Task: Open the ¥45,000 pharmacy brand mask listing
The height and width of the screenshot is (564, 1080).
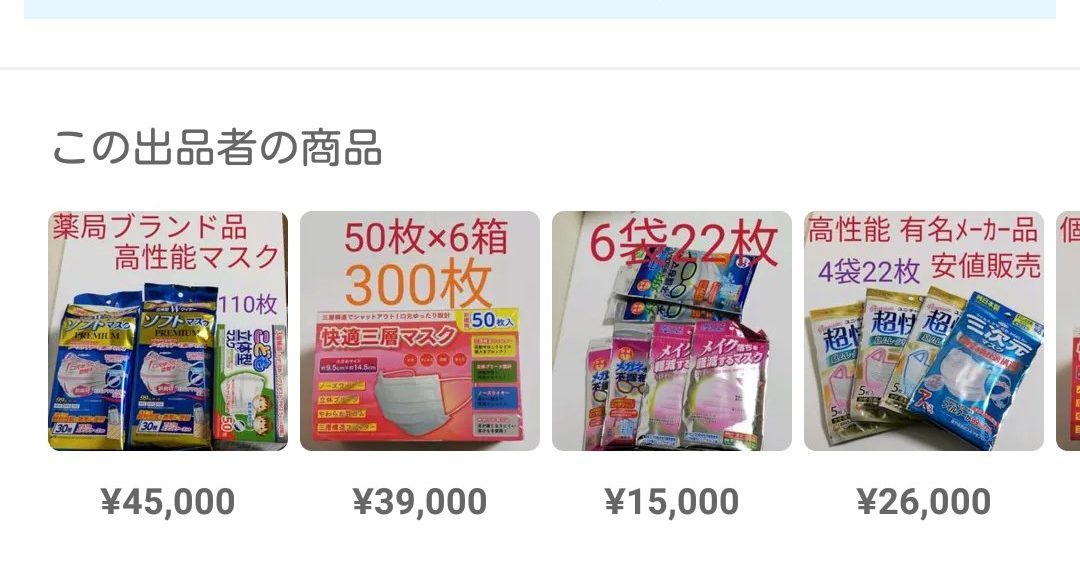Action: click(x=168, y=331)
